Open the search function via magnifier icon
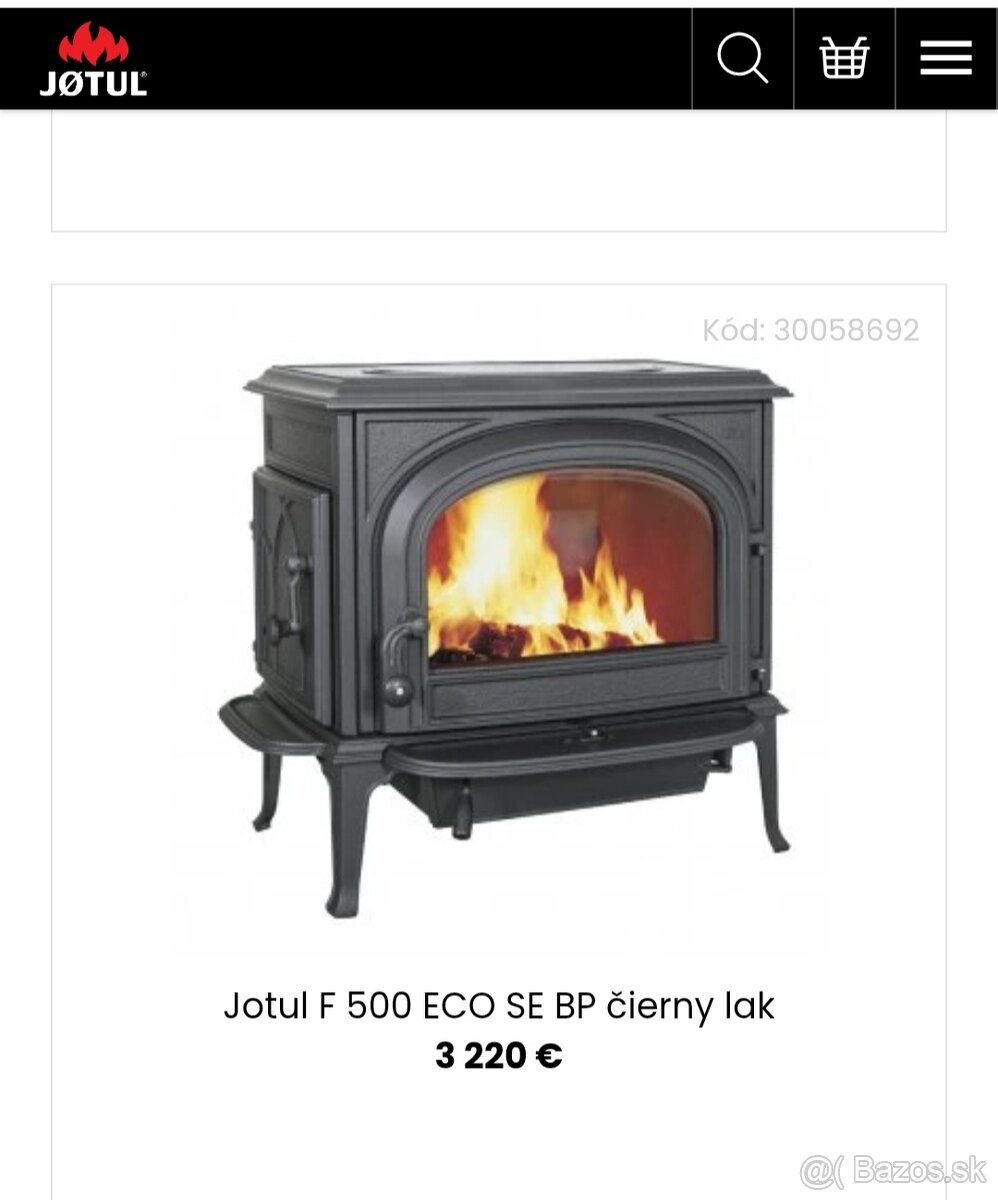This screenshot has width=998, height=1200. coord(744,58)
